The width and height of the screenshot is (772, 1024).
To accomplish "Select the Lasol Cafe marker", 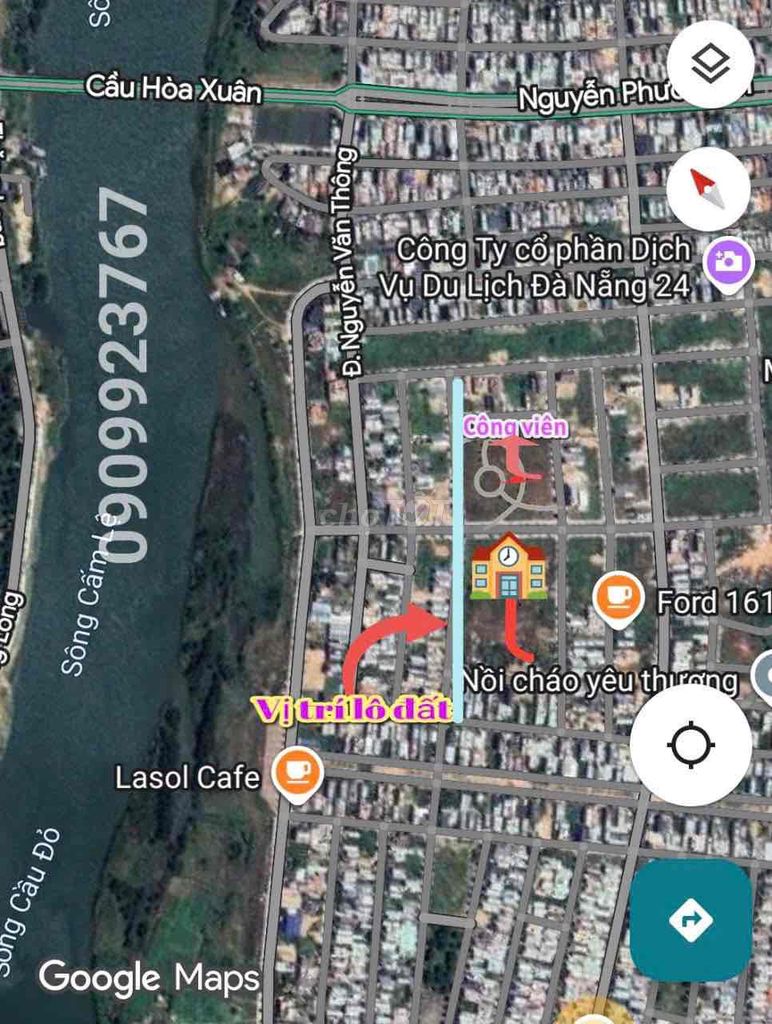I will tap(297, 772).
